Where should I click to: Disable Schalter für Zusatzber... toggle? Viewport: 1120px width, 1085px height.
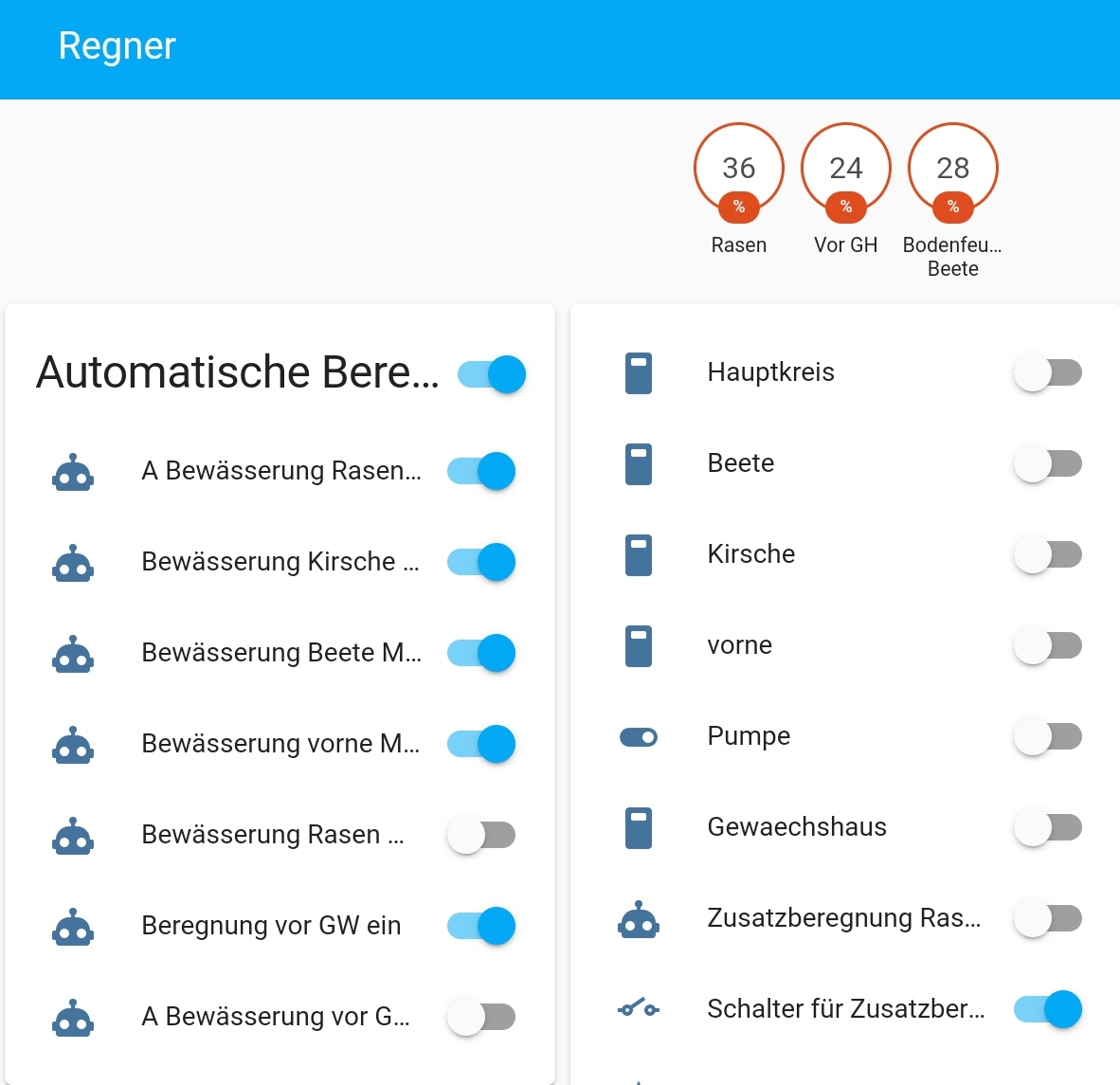[x=1047, y=1009]
